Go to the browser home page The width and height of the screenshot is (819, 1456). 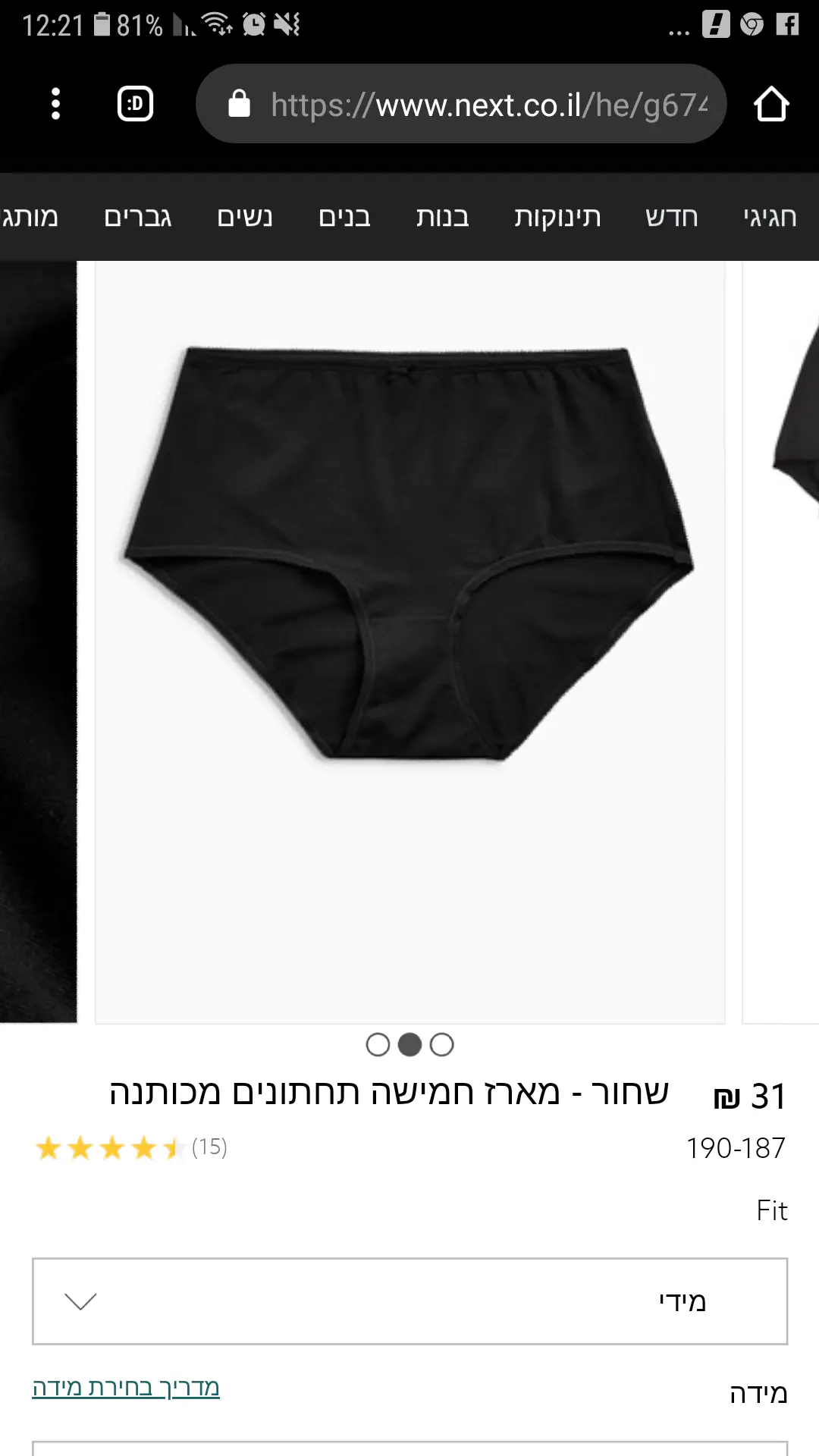click(771, 104)
